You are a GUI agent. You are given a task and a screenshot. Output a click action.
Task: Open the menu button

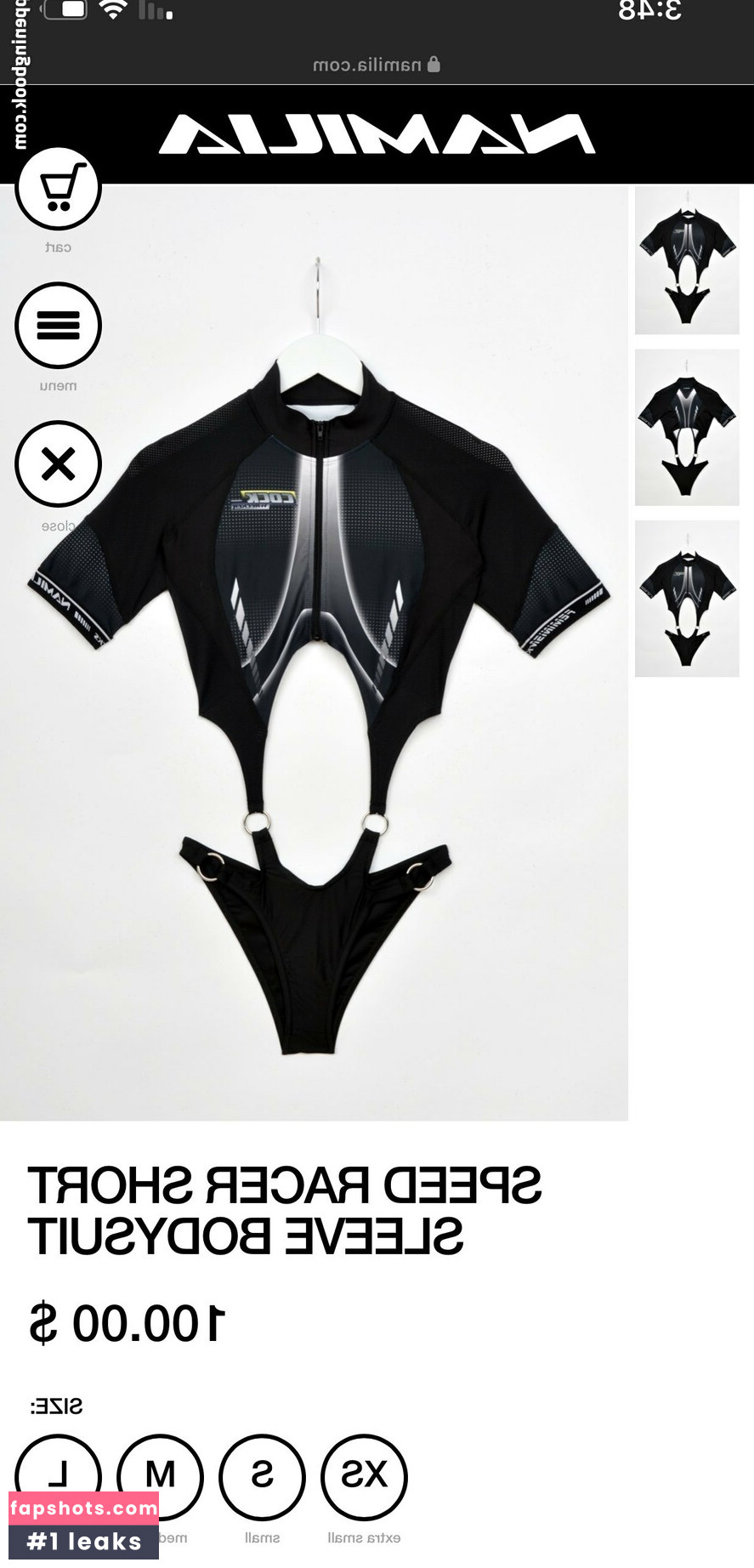pos(58,326)
